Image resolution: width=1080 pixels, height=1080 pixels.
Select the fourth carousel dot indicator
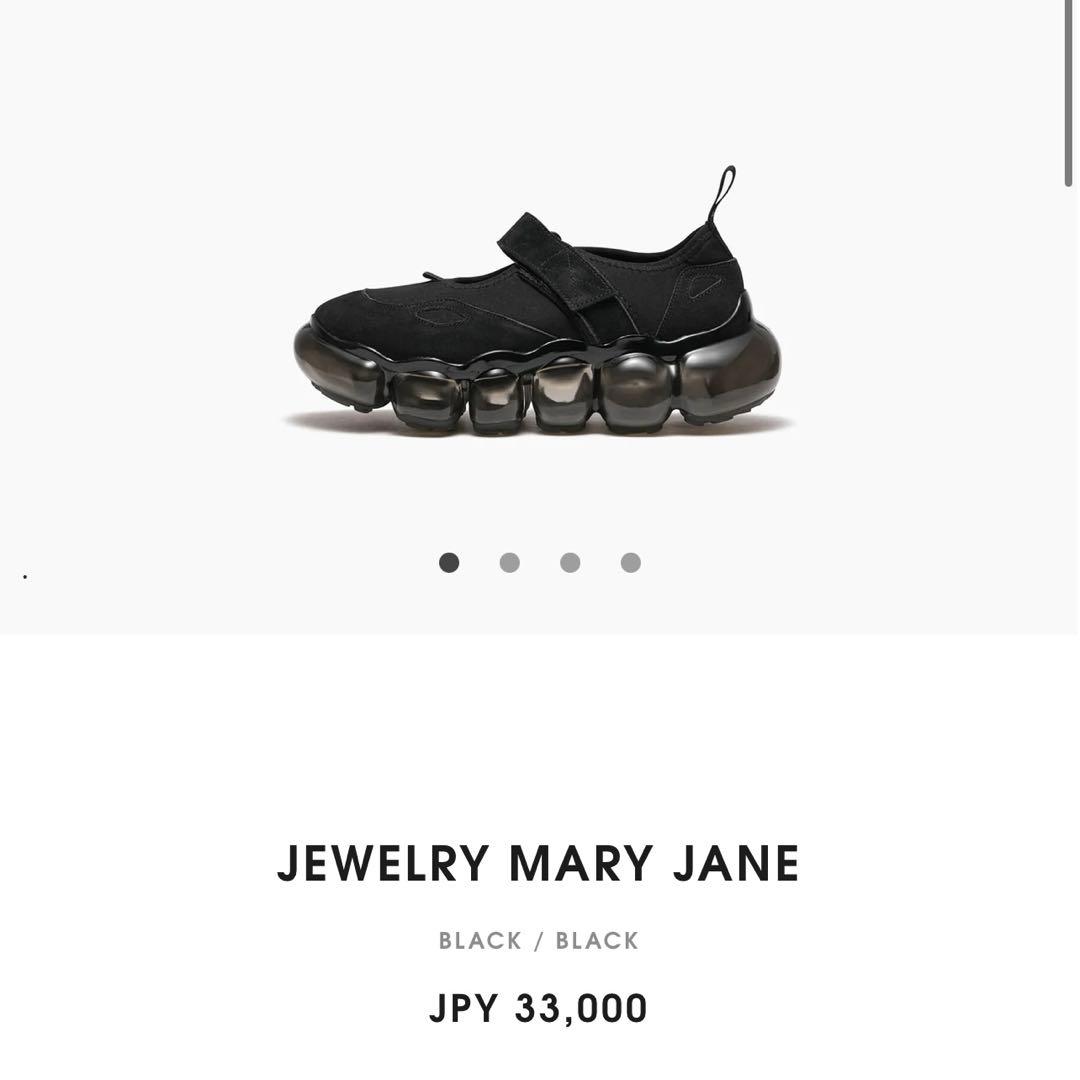(x=630, y=563)
